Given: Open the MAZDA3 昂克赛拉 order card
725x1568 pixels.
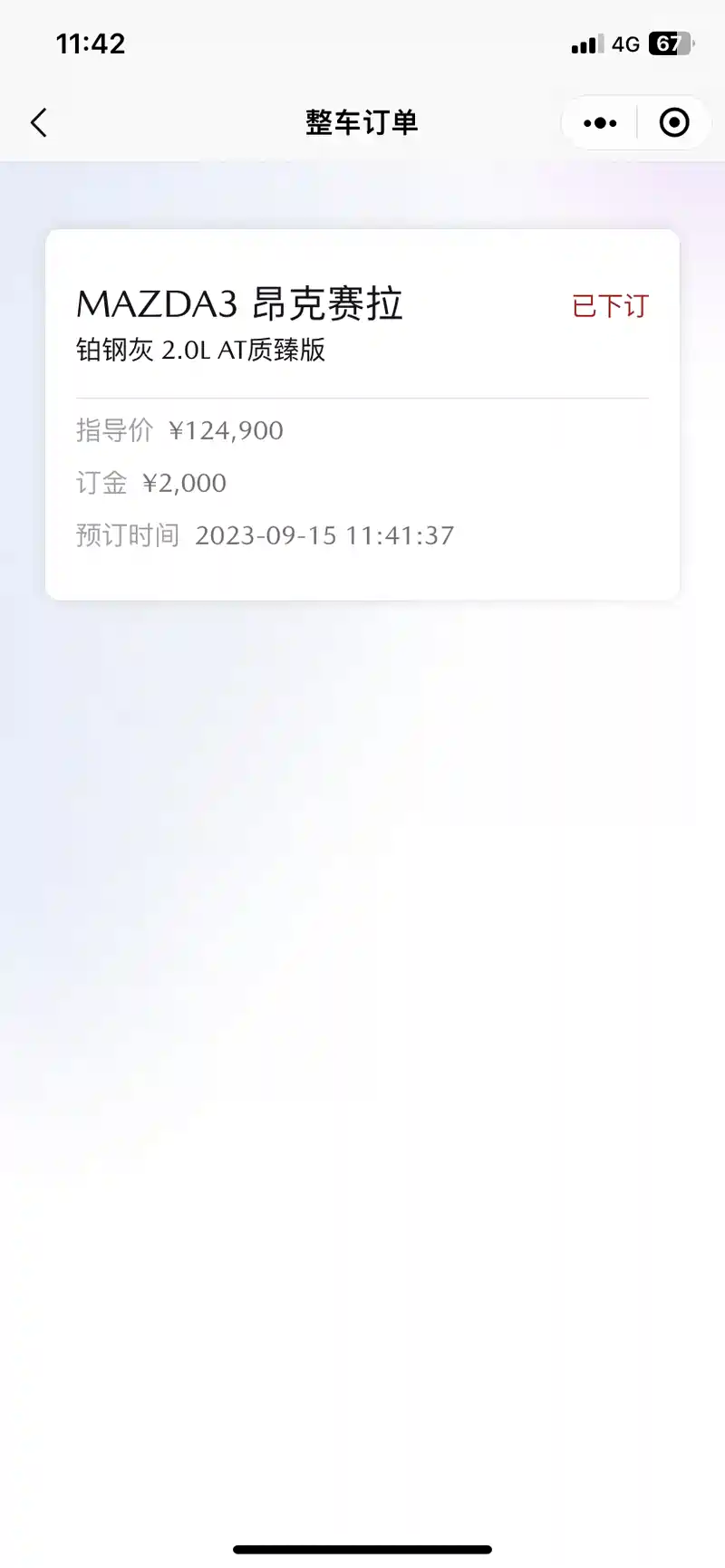Looking at the screenshot, I should pyautogui.click(x=362, y=414).
